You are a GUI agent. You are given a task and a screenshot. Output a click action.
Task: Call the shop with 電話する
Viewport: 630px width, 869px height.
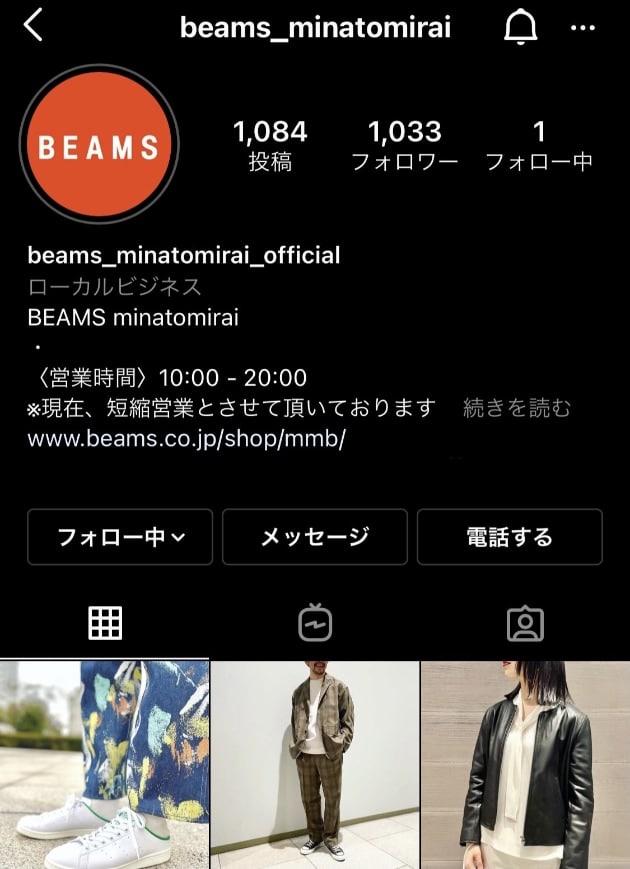pos(509,537)
